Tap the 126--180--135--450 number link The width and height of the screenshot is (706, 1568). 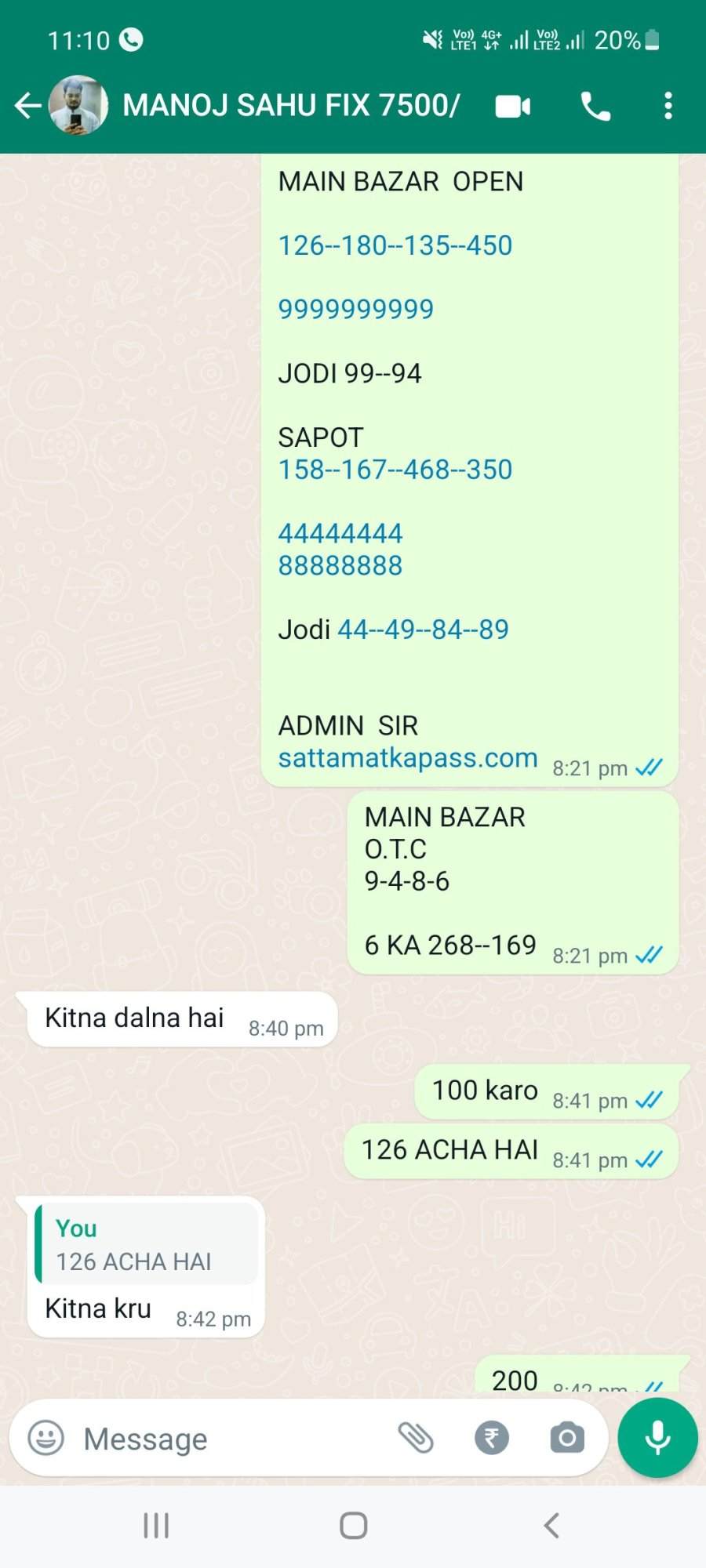(x=395, y=245)
